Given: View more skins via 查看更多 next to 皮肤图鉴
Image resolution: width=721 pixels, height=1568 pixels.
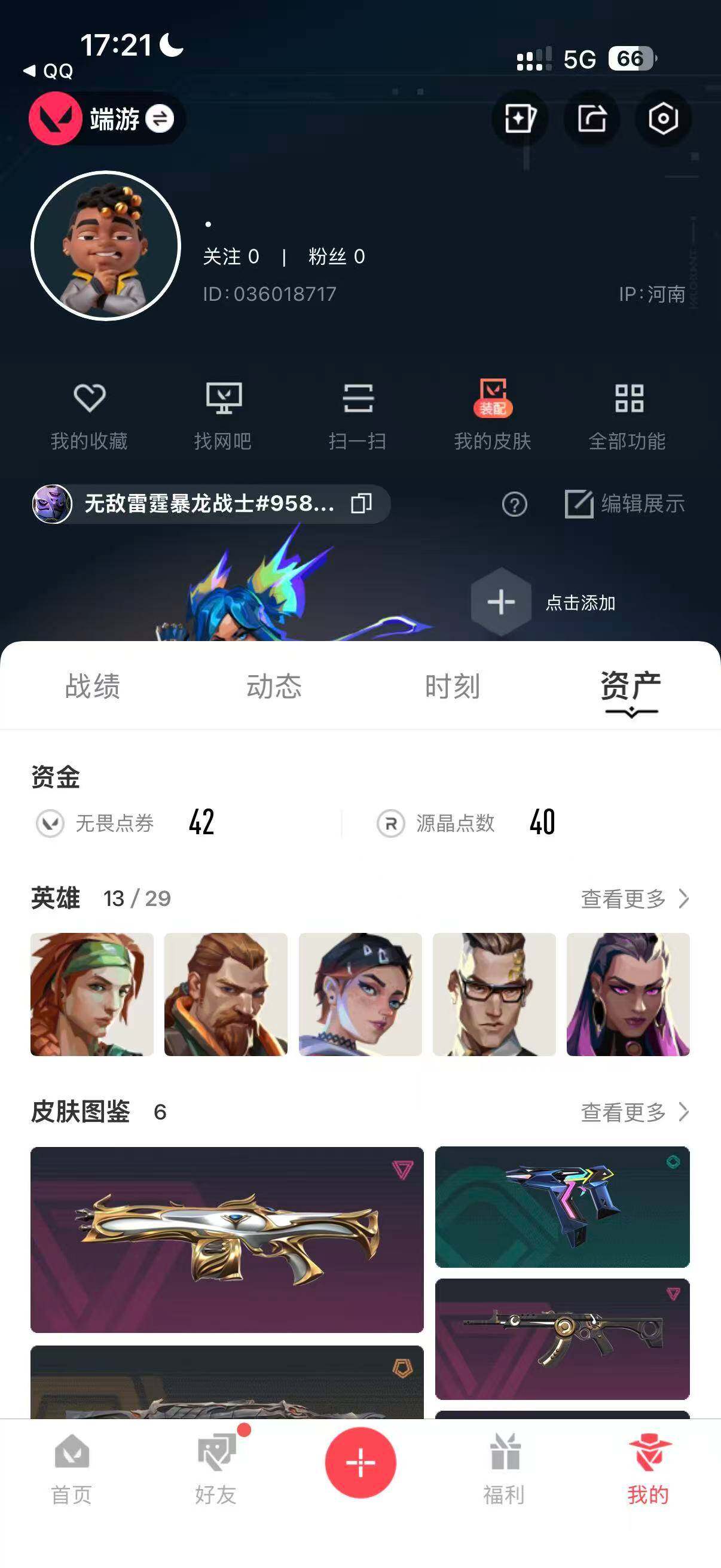Looking at the screenshot, I should tap(636, 1112).
